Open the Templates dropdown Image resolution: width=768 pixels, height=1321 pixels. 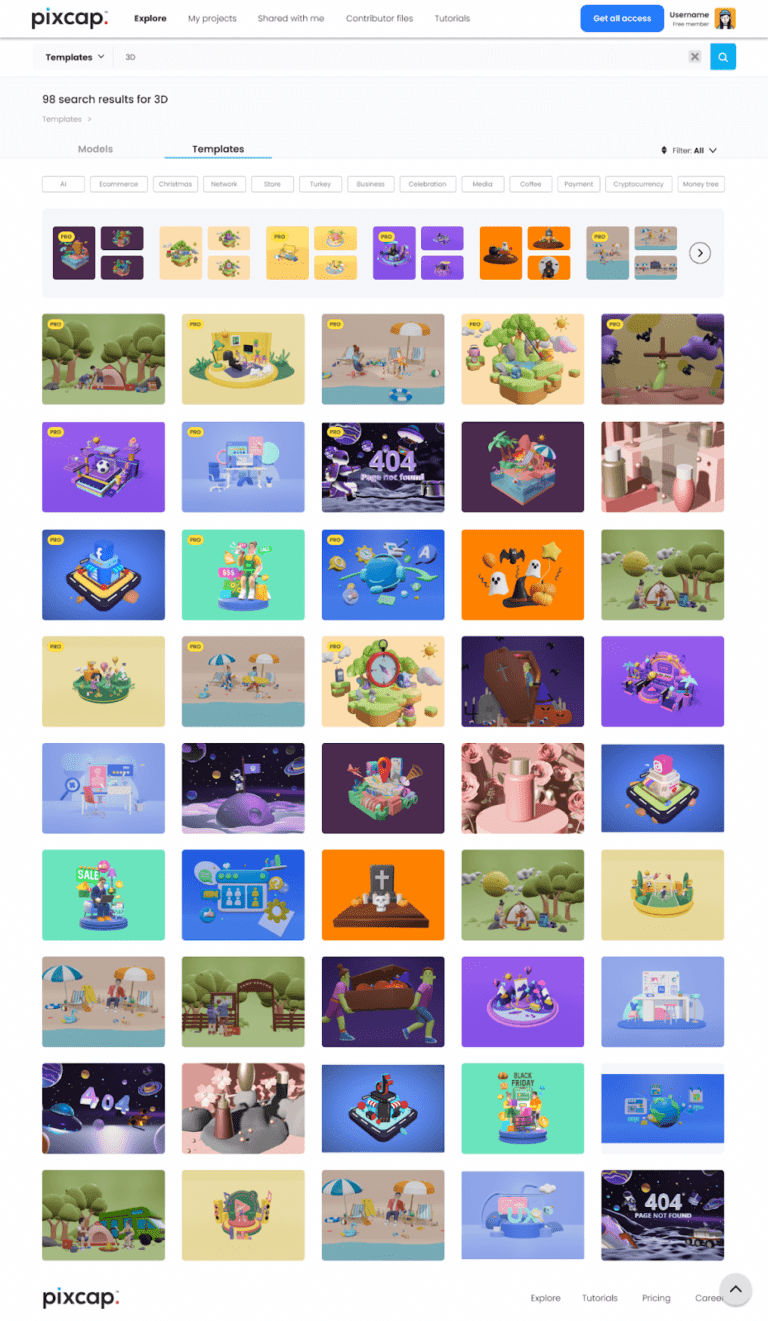75,57
